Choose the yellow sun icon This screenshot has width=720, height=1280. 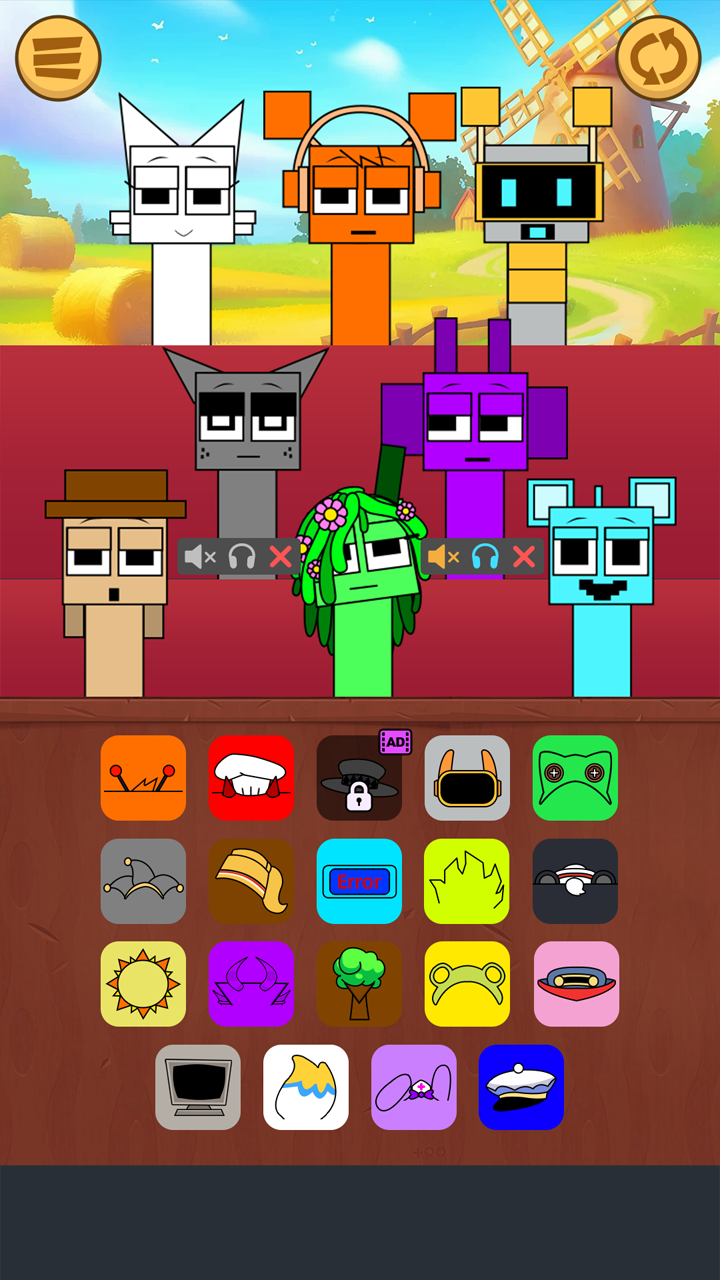pos(143,984)
